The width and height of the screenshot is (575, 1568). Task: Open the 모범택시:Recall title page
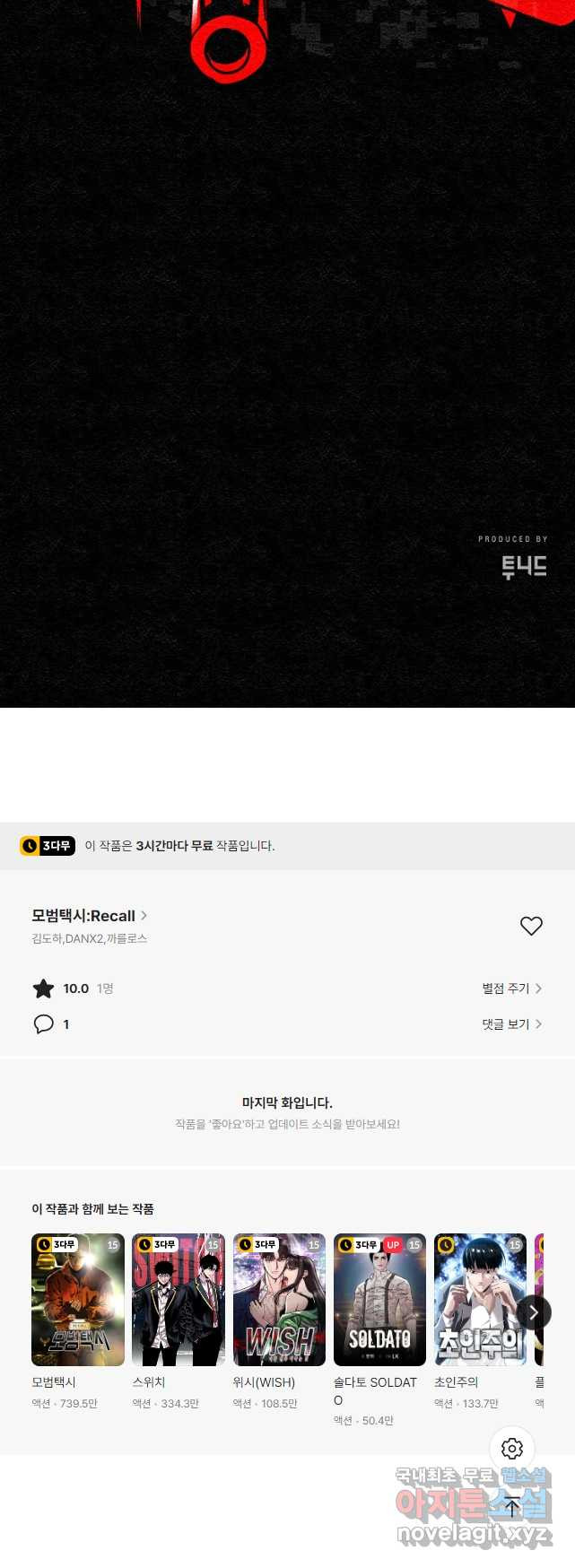(x=89, y=916)
